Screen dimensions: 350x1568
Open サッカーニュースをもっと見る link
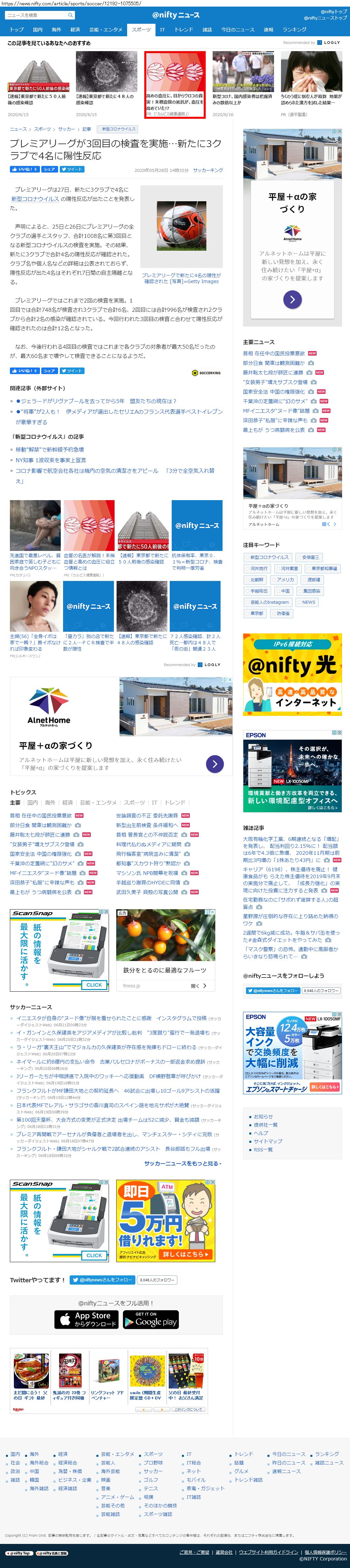[182, 1163]
